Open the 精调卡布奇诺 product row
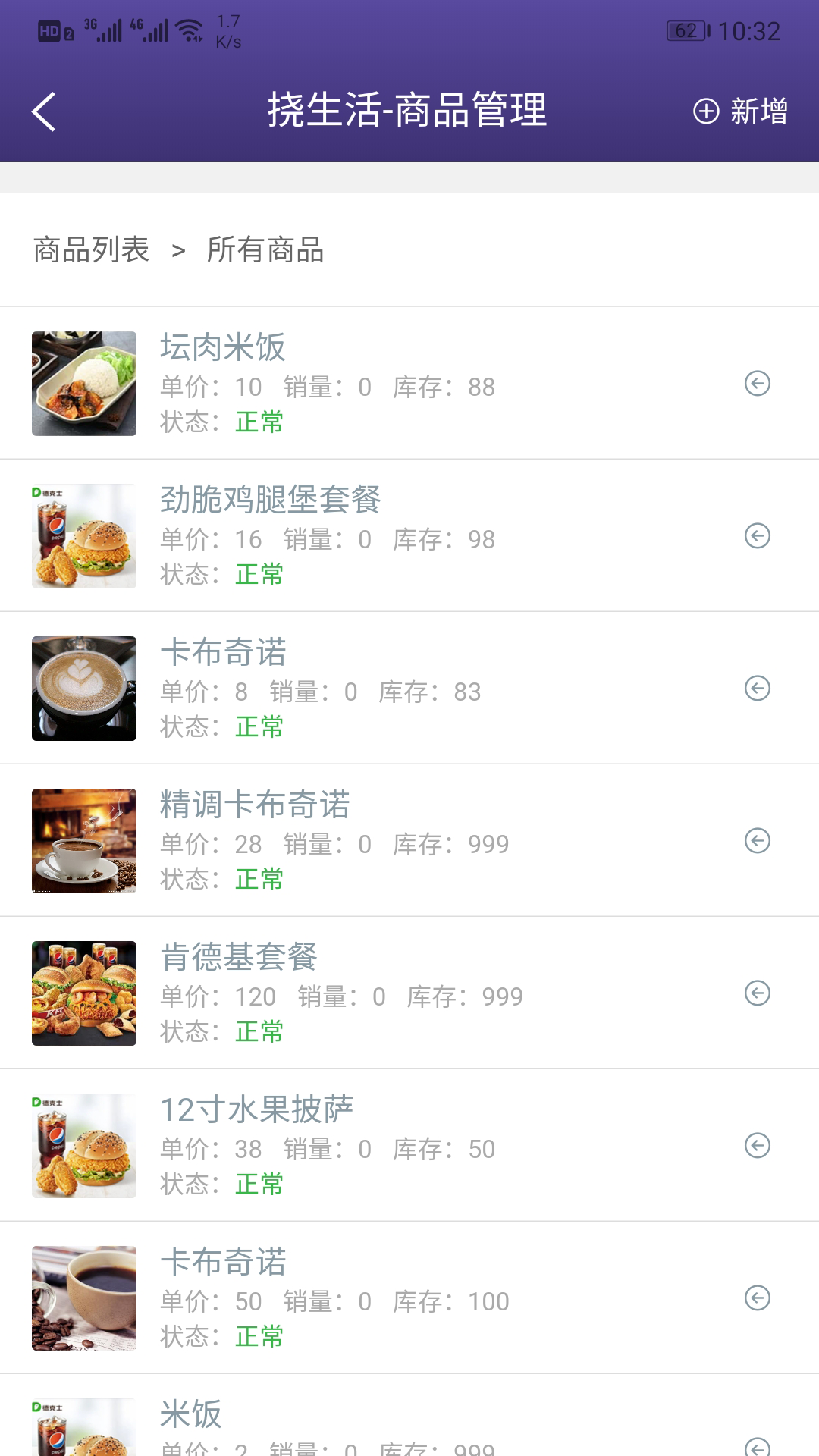The height and width of the screenshot is (1456, 819). coord(409,840)
